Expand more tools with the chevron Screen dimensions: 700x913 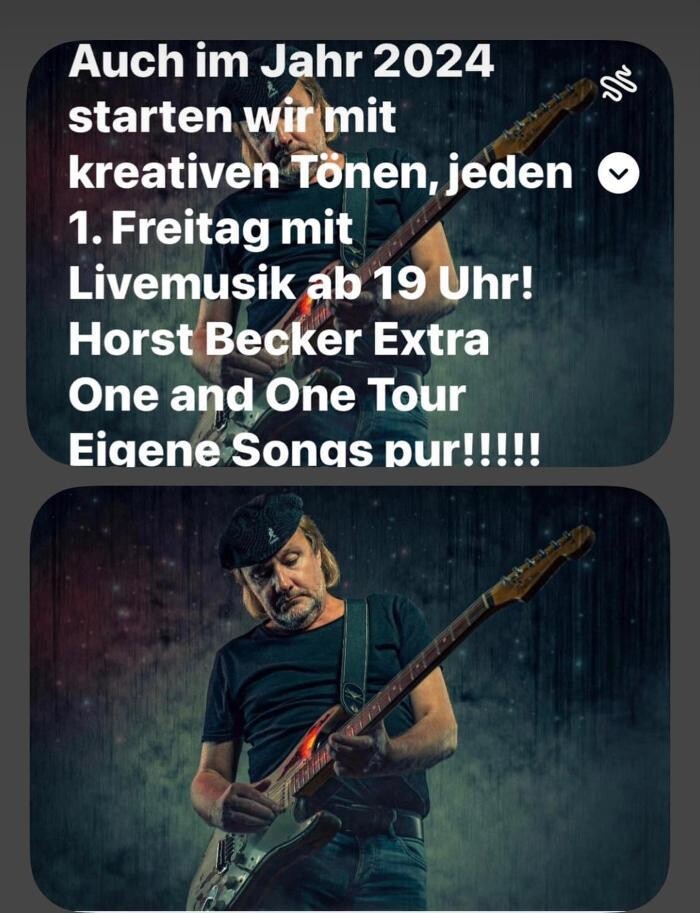coord(618,175)
